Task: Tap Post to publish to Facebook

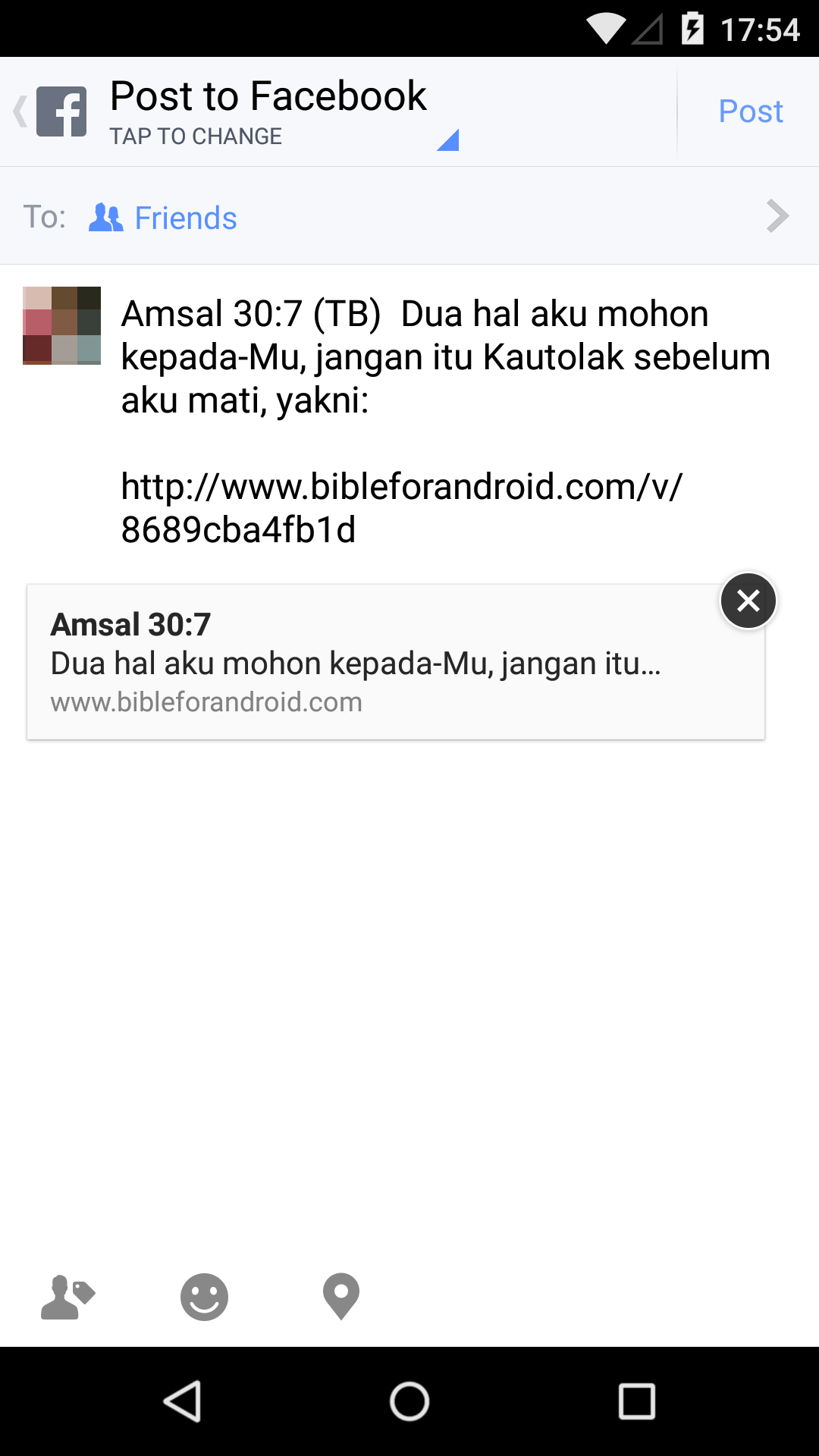Action: click(750, 111)
